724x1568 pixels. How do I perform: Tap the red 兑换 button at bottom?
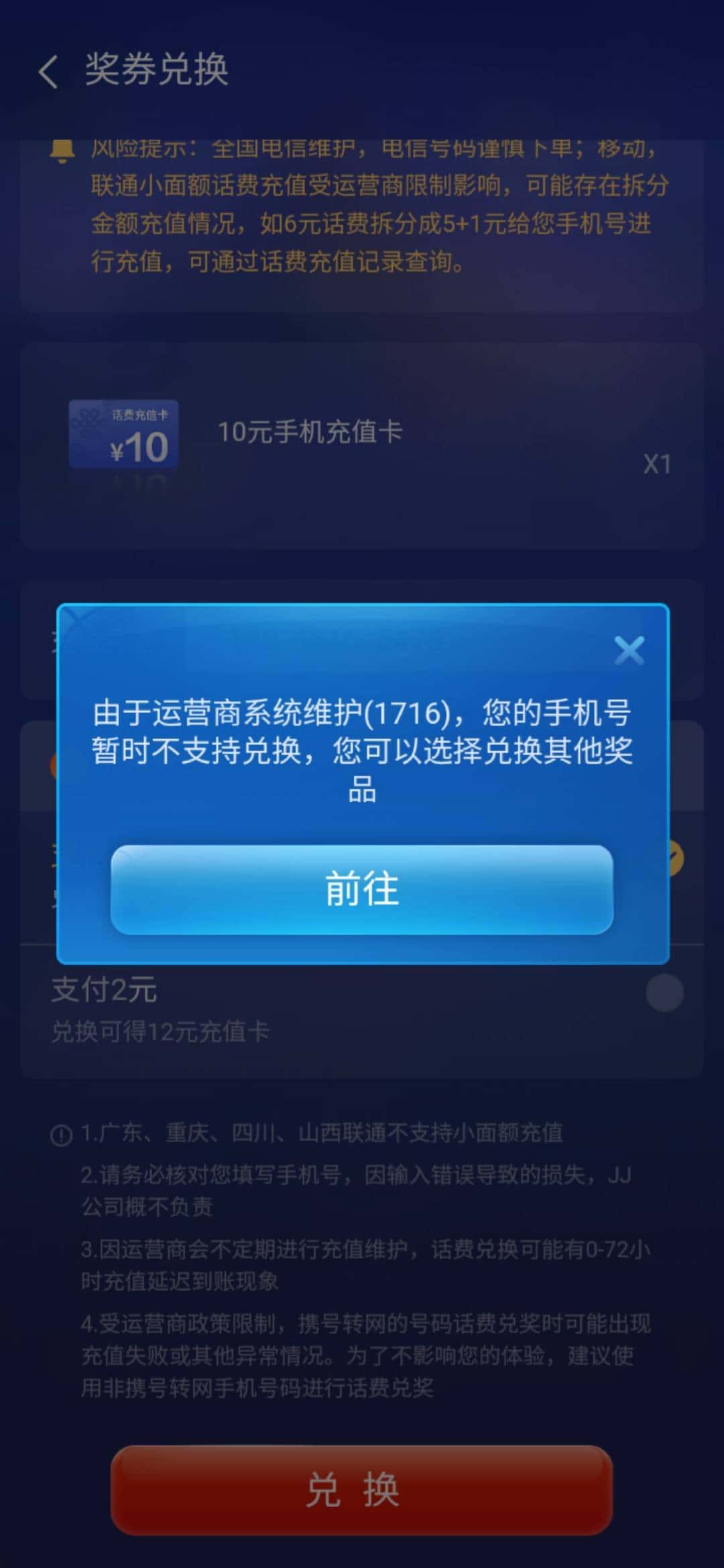pos(362,1489)
